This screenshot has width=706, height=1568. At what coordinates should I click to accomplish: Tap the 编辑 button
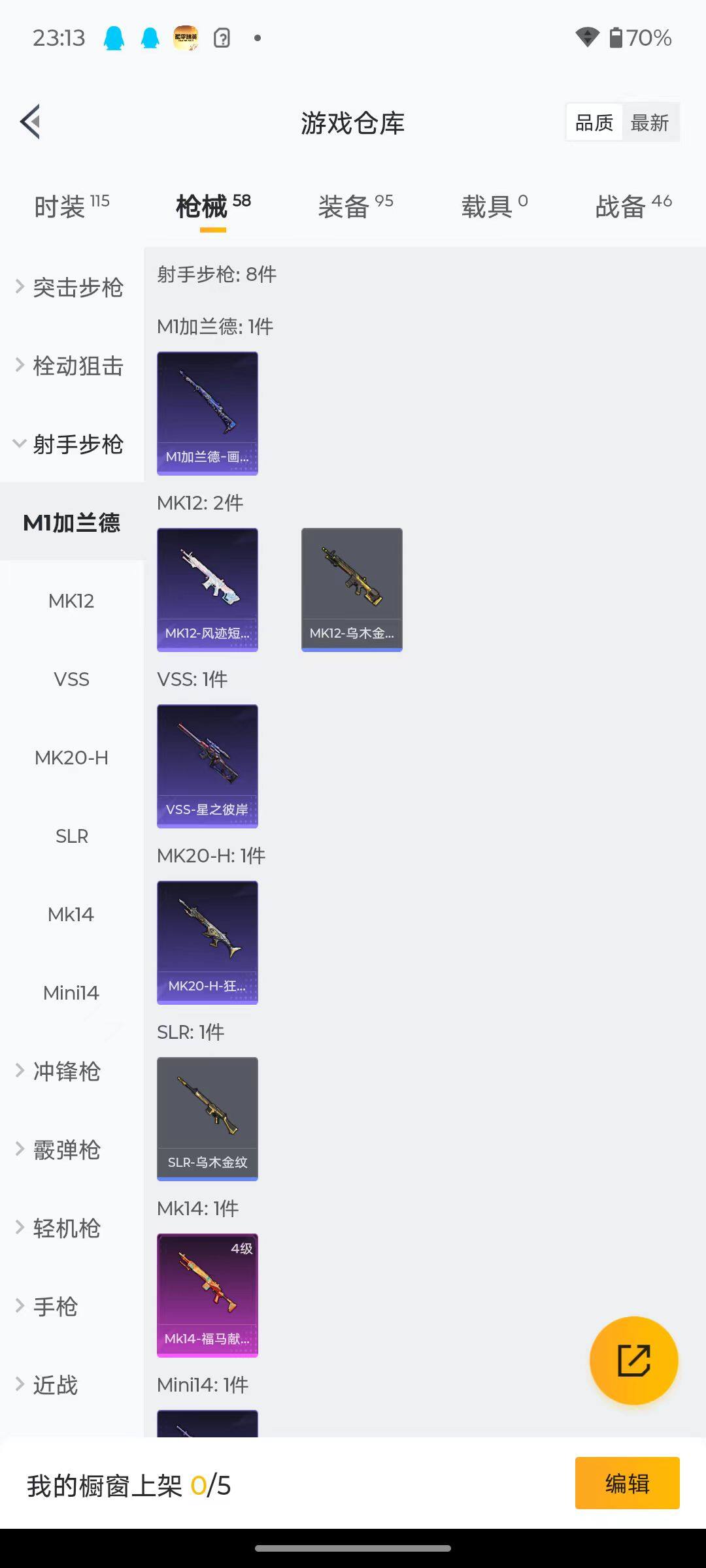click(x=626, y=1482)
